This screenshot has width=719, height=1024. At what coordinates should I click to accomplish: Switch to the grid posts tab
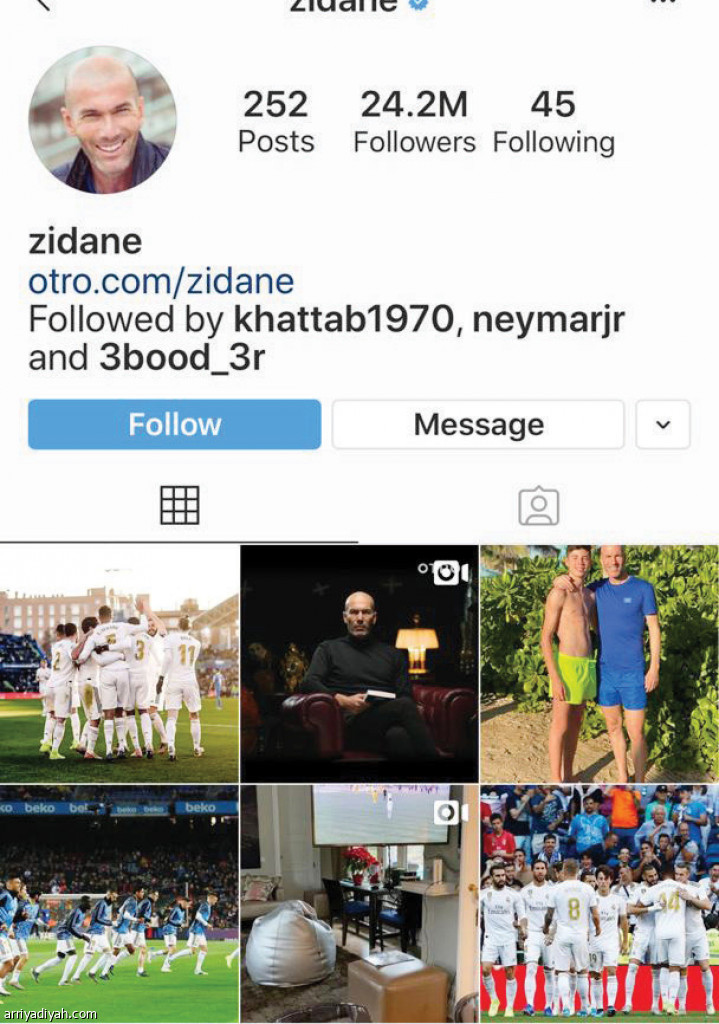coord(180,506)
